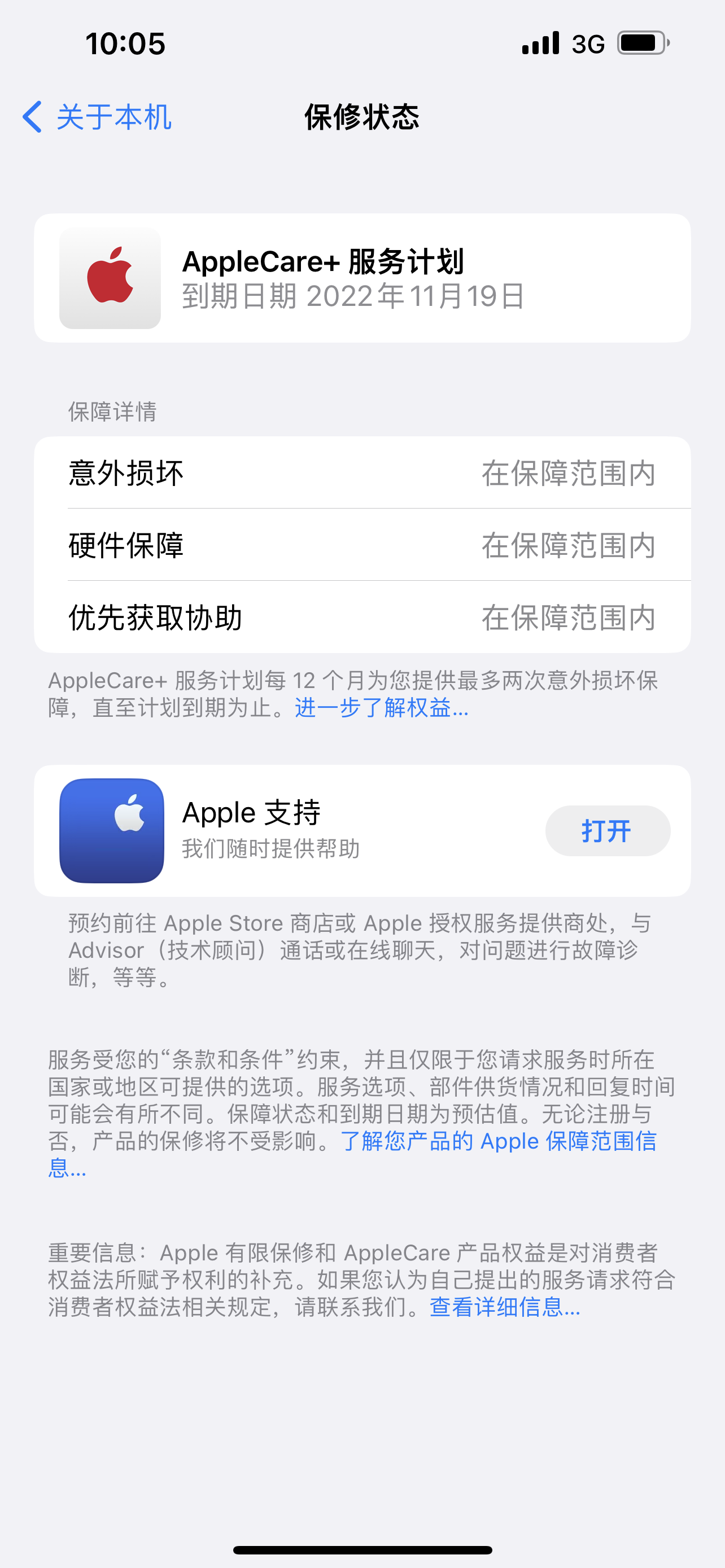This screenshot has height=1568, width=725.
Task: Open the 查看详细信息 link
Action: point(505,1307)
